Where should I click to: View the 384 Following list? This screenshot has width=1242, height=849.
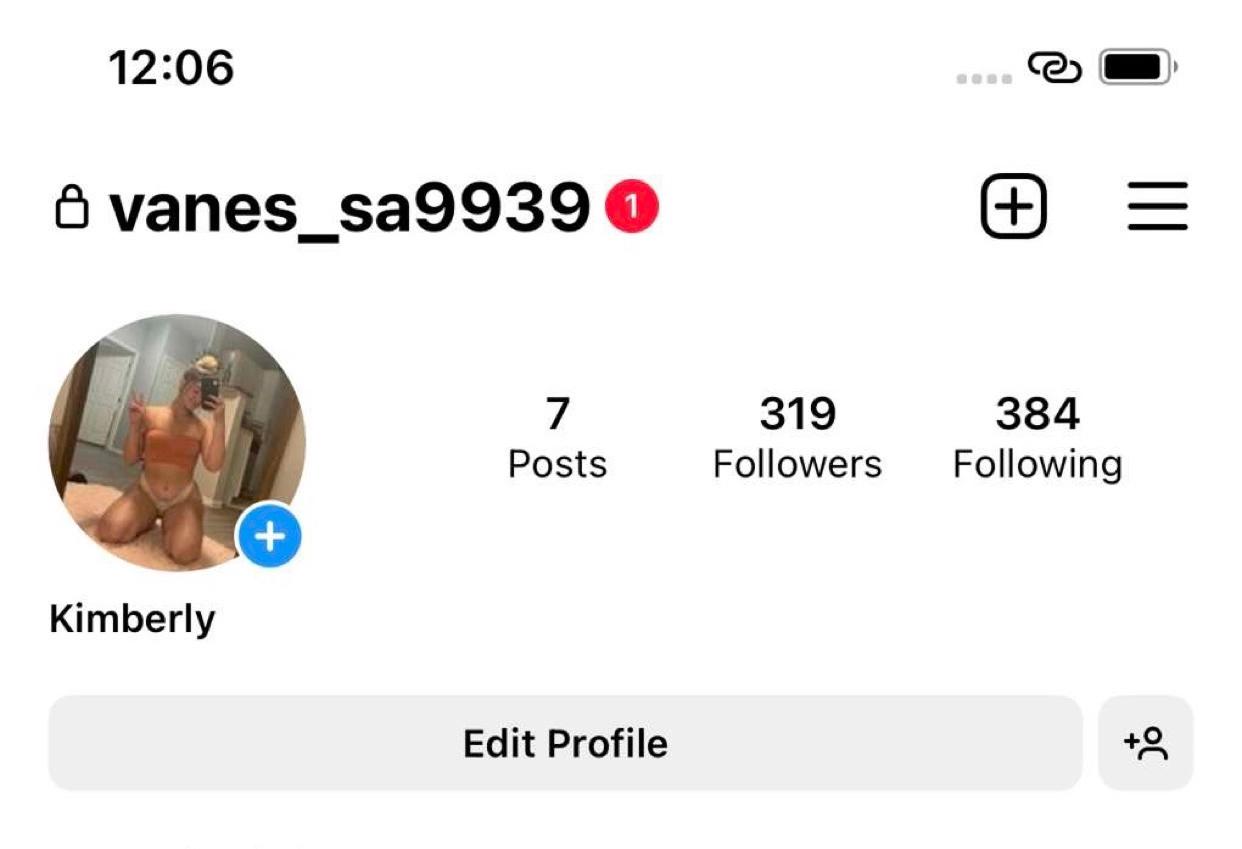pos(1037,438)
